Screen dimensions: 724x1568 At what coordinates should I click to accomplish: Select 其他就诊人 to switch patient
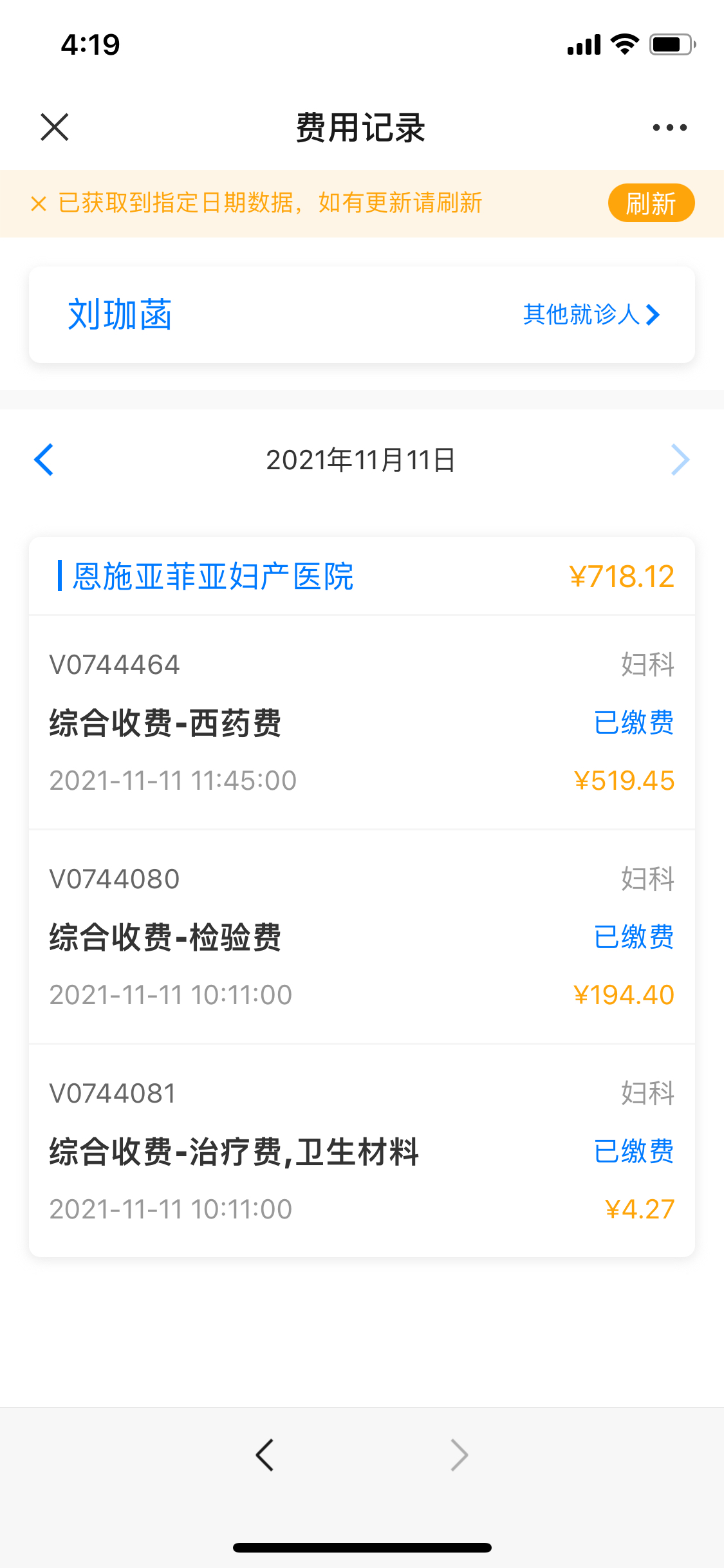(x=591, y=315)
